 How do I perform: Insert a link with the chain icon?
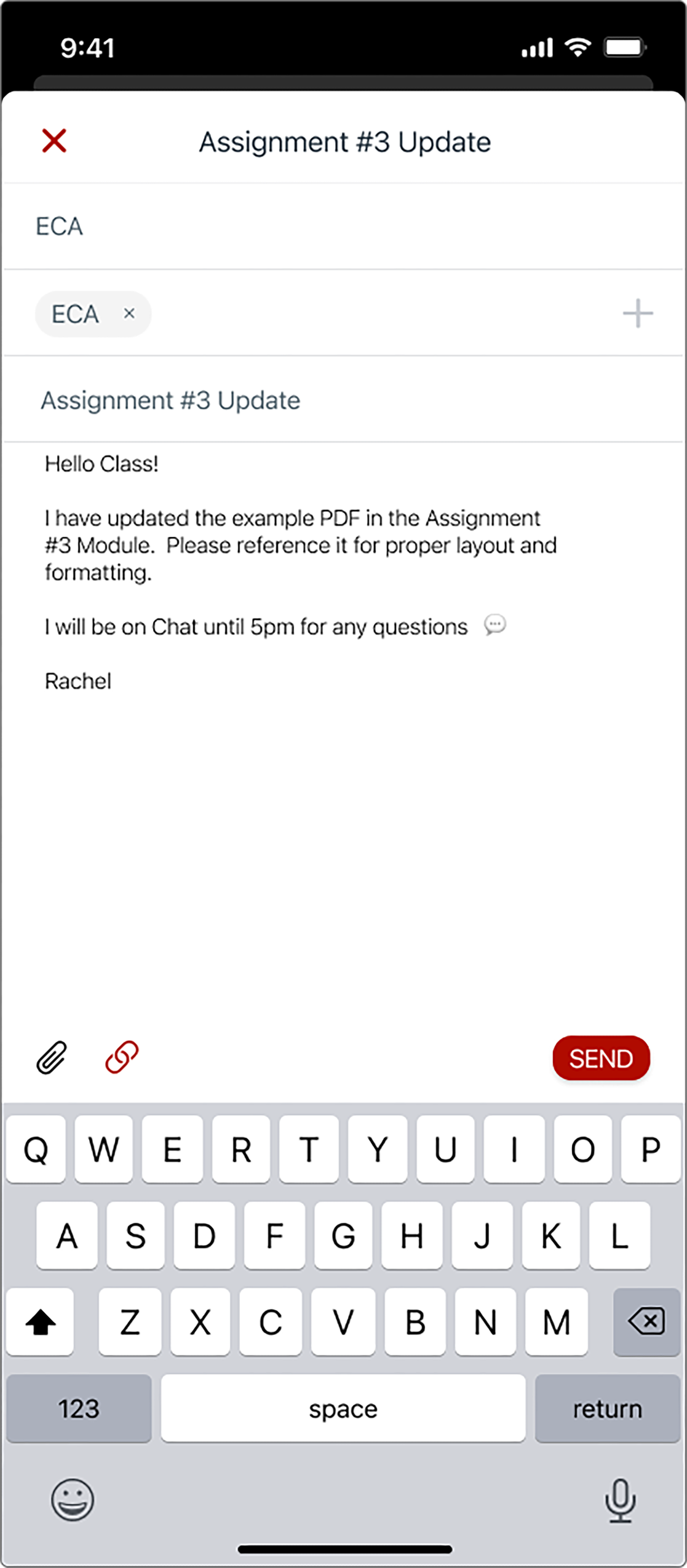122,1057
